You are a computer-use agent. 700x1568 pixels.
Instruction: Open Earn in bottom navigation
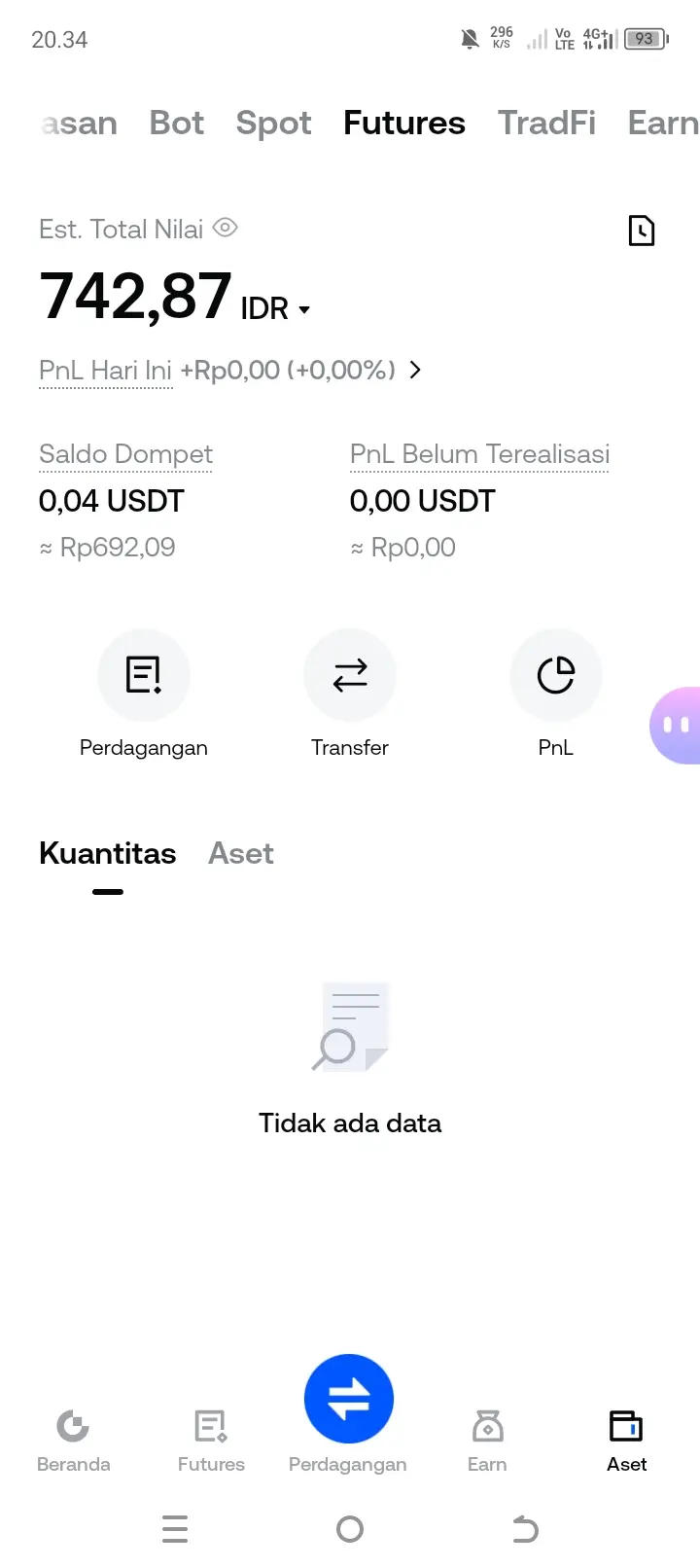(x=487, y=1440)
